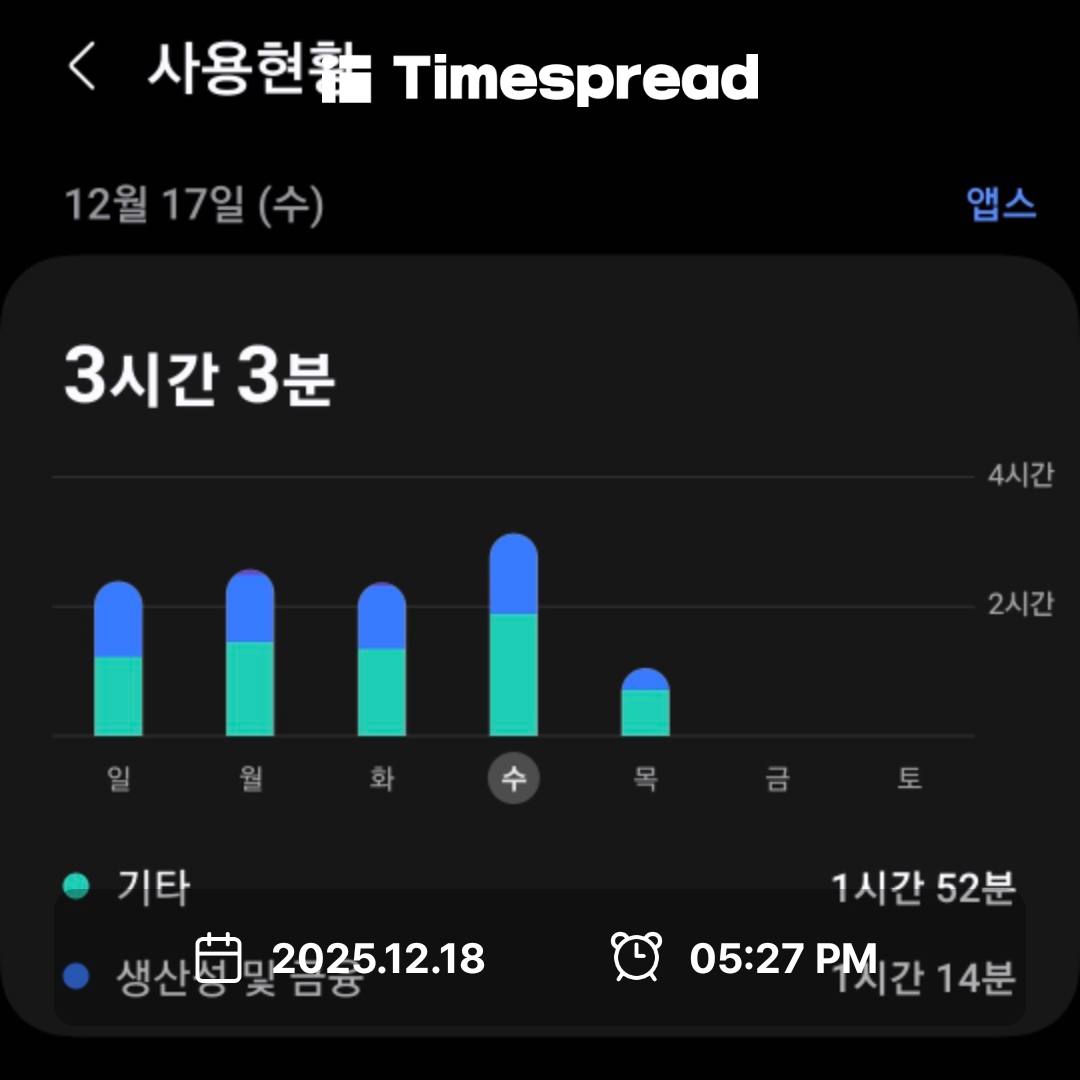Open the 앱스 view
This screenshot has height=1080, width=1080.
tap(1000, 204)
